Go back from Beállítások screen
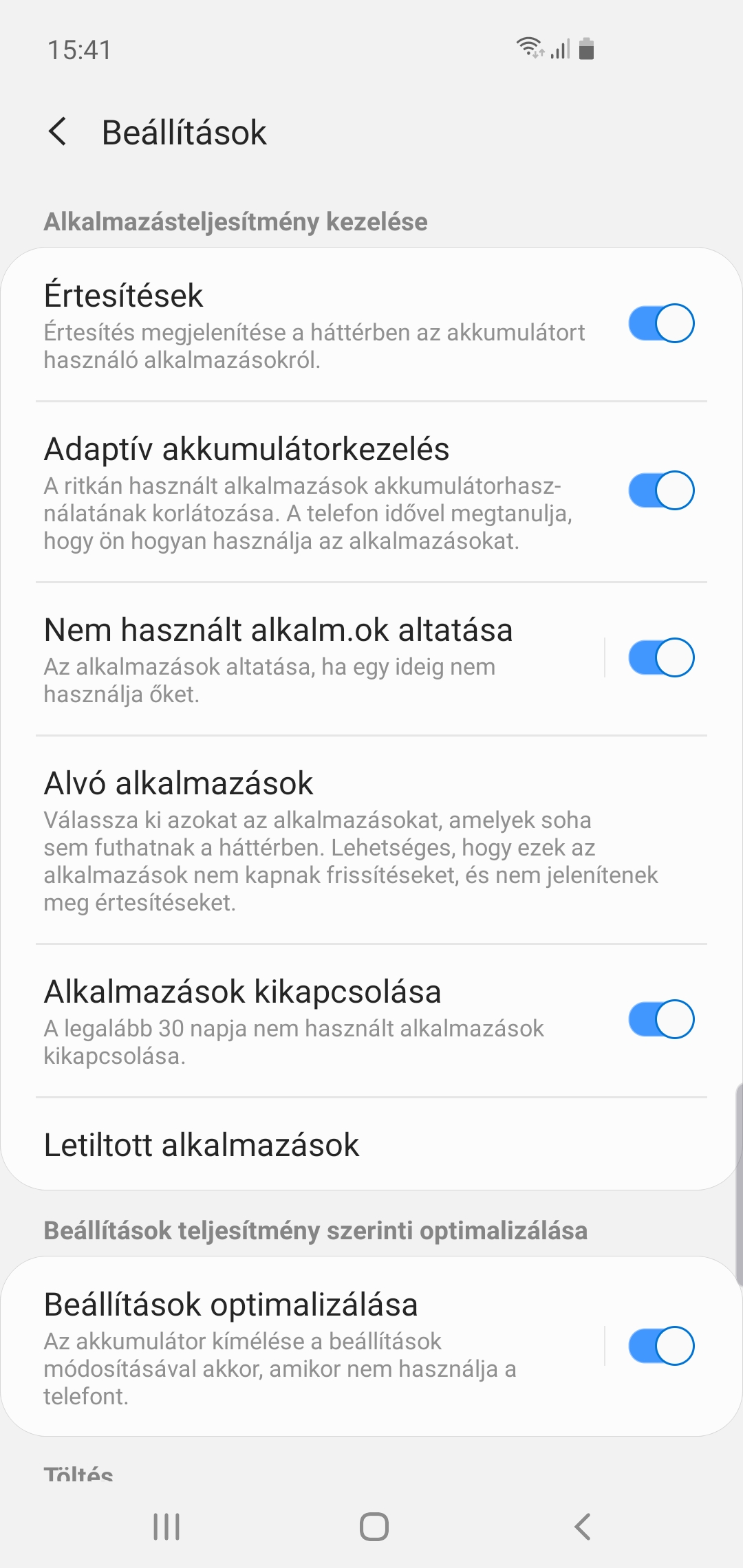Image resolution: width=743 pixels, height=1568 pixels. coord(58,131)
